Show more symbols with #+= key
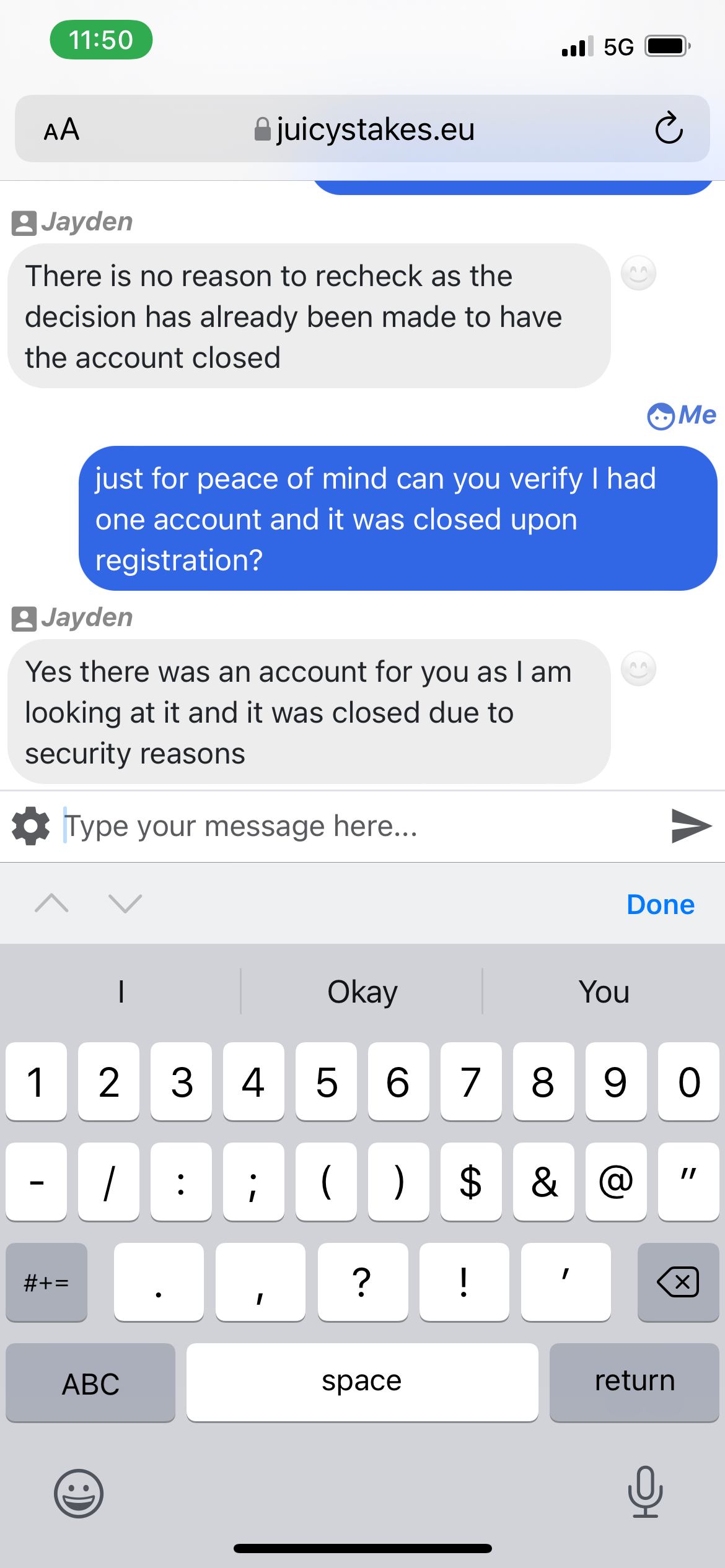 (46, 1282)
